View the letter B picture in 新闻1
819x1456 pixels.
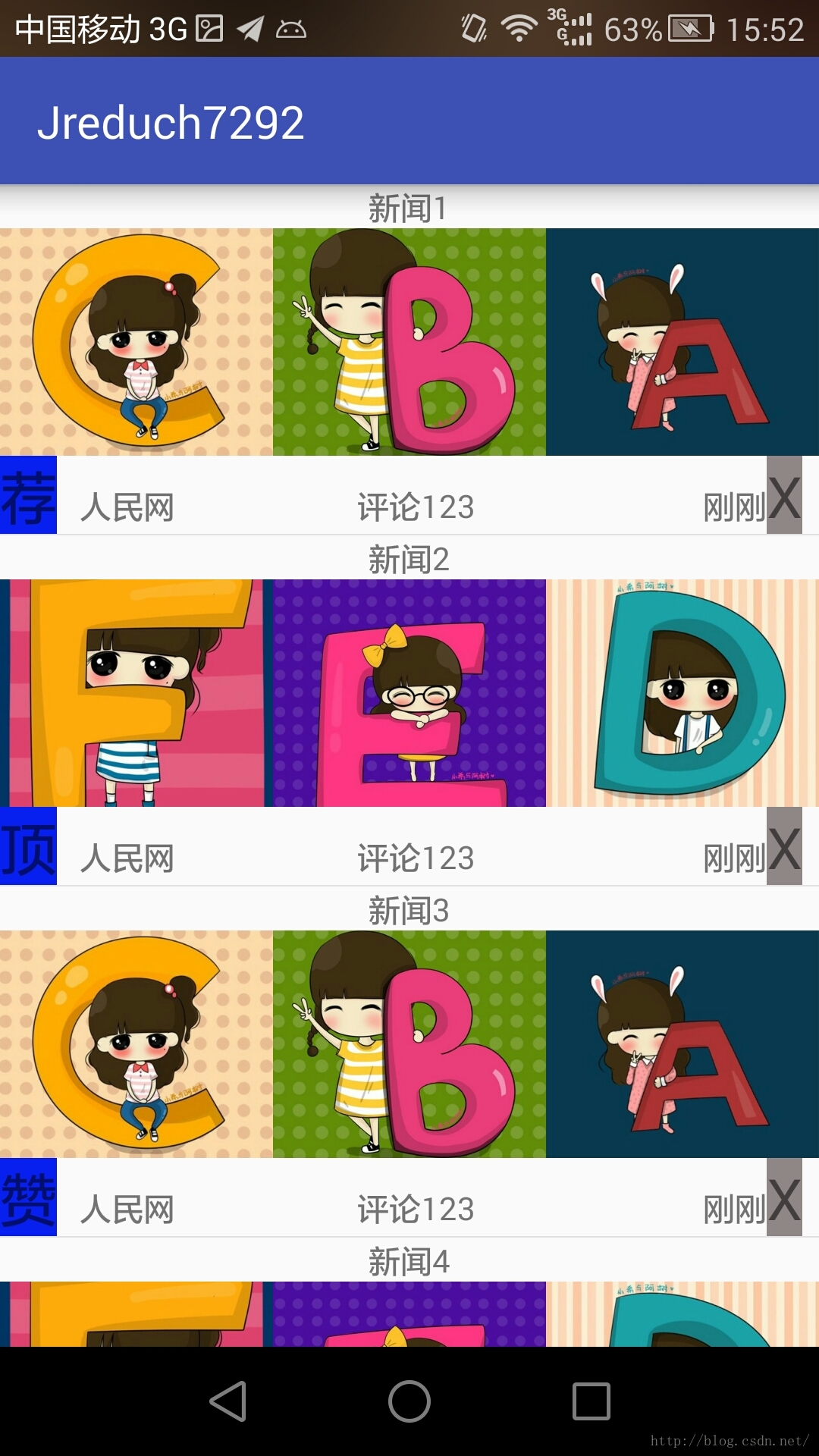pyautogui.click(x=409, y=342)
